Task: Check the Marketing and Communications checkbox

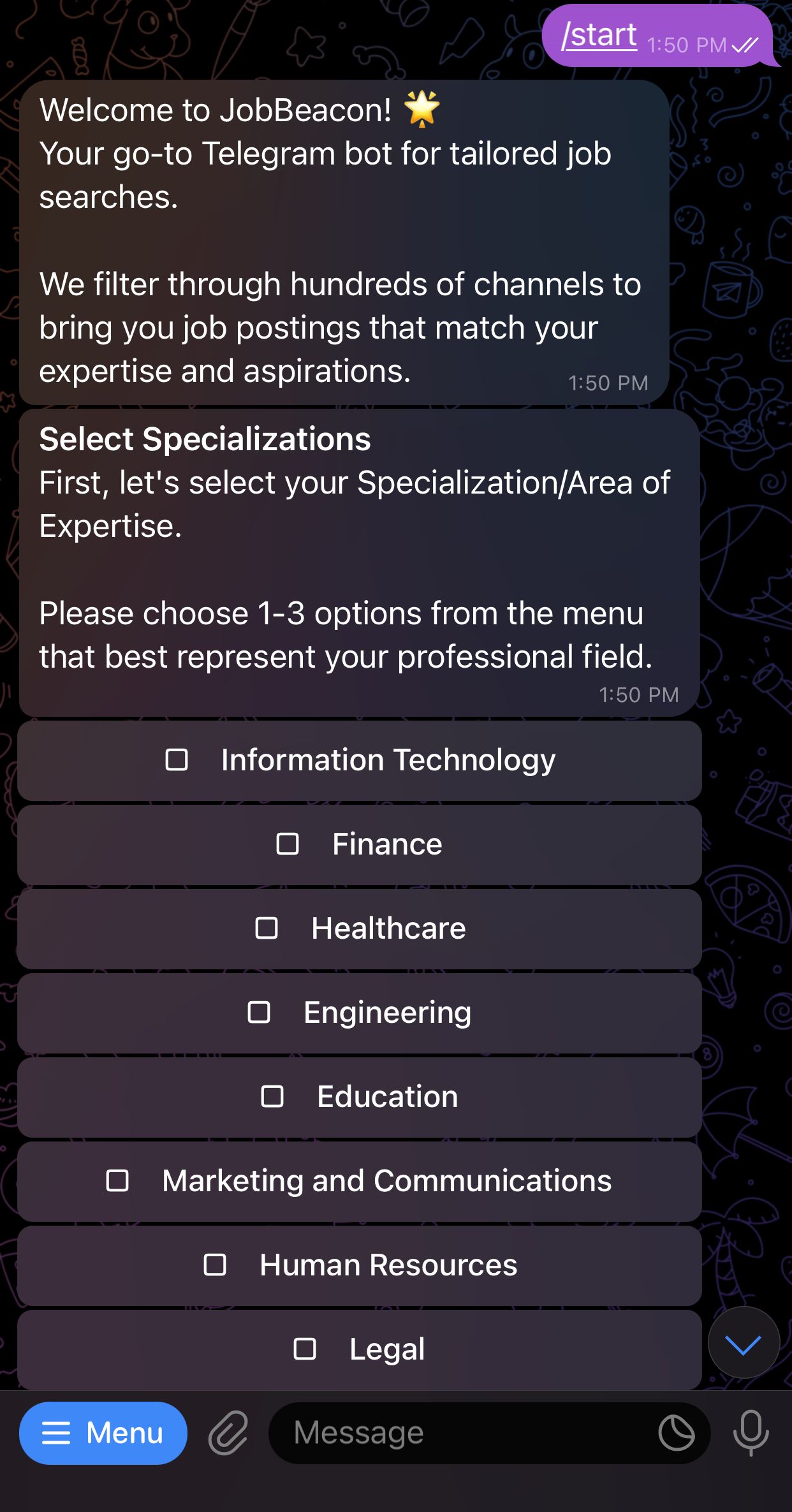Action: 117,1180
